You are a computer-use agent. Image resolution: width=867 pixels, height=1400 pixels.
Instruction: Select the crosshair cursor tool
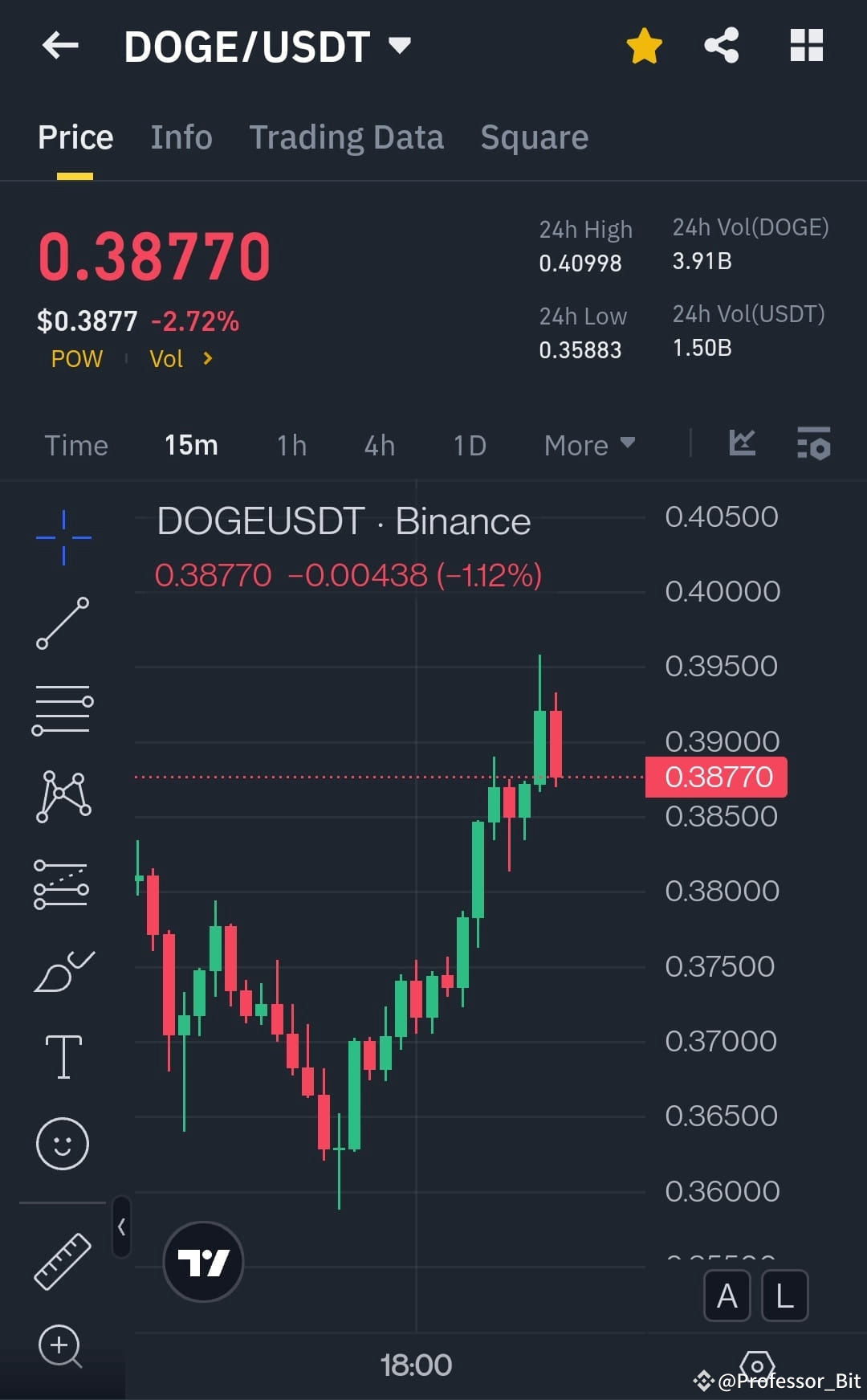63,537
